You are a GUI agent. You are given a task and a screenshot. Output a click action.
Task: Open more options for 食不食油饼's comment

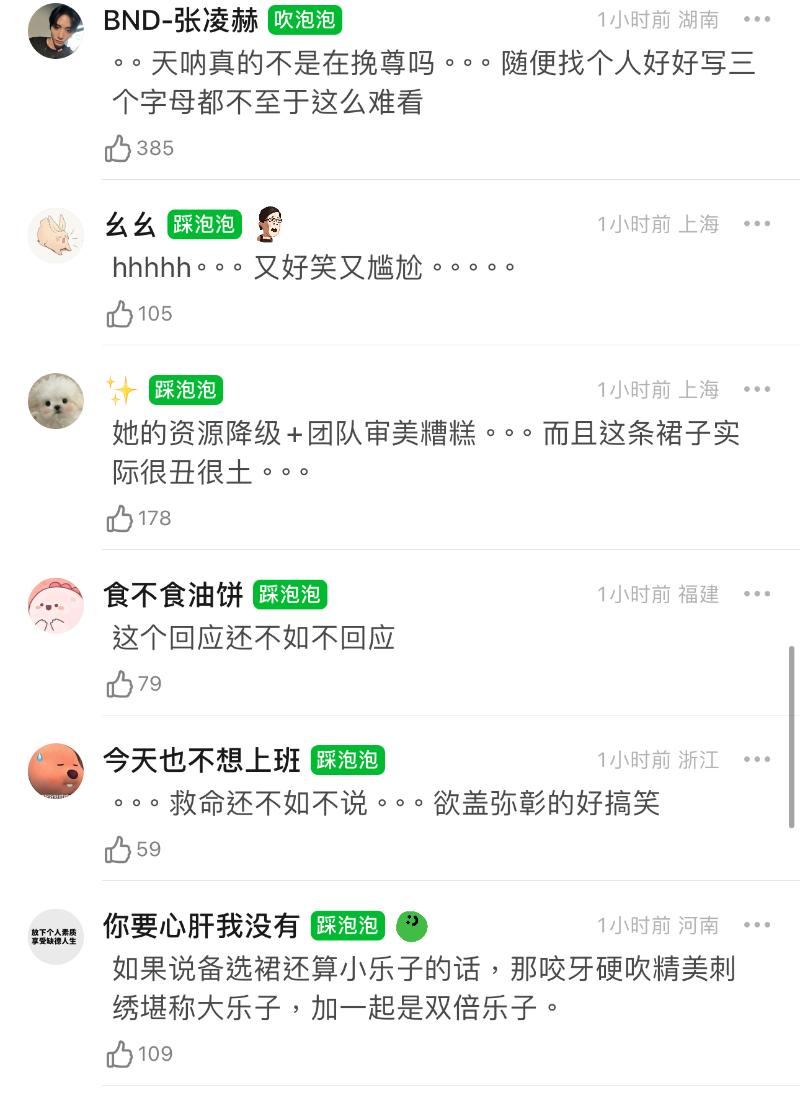757,594
